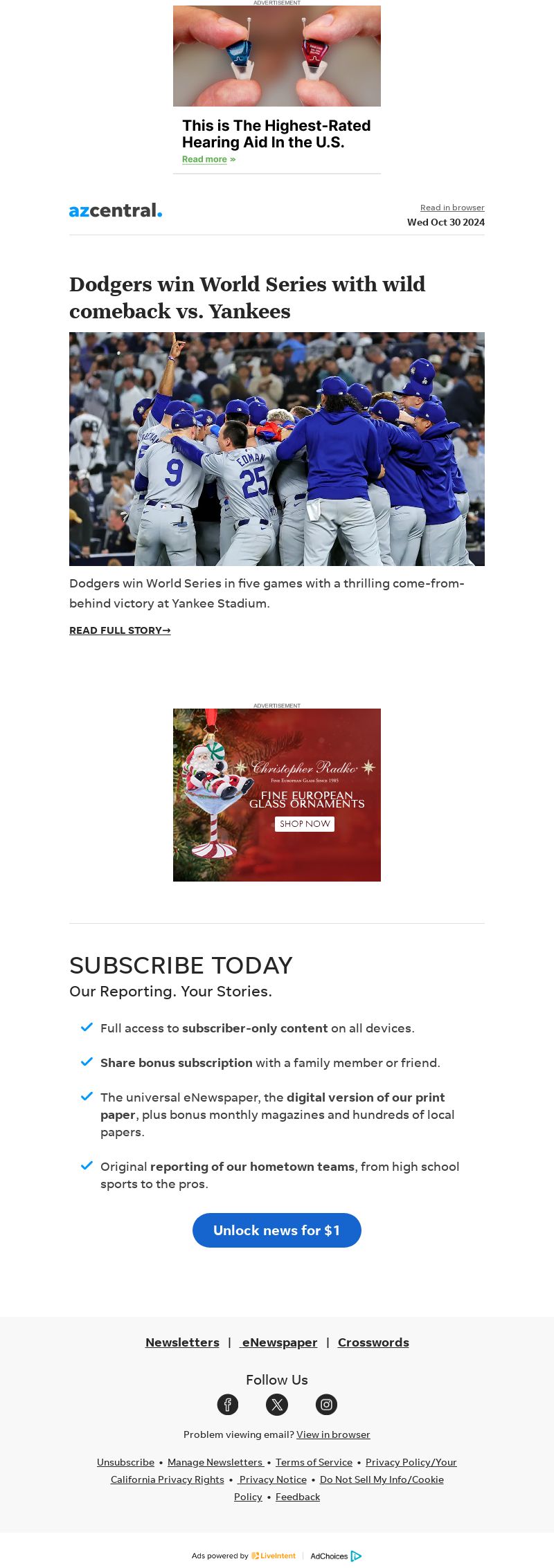554x1568 pixels.
Task: View the Terms of Service
Action: [x=314, y=1462]
